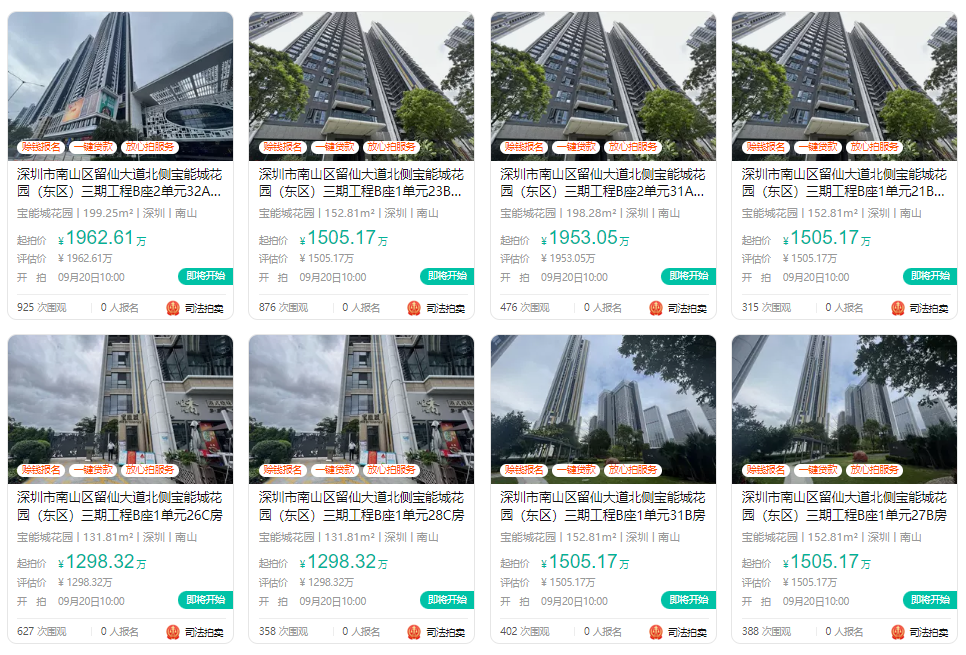Open the B座2单元31A listing priced at 1953.05万

click(x=603, y=182)
